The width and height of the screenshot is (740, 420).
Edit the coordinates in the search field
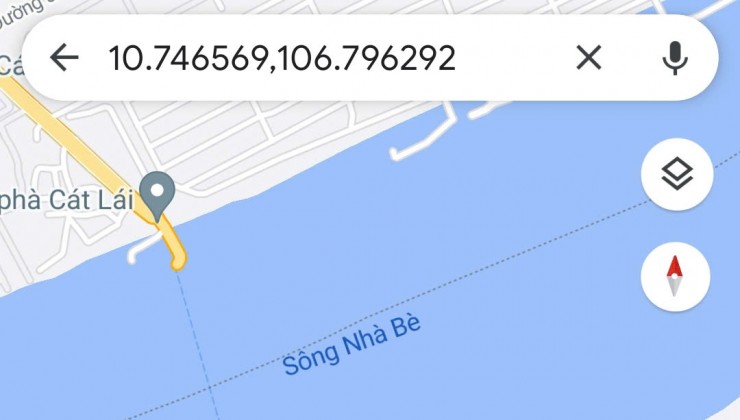282,58
